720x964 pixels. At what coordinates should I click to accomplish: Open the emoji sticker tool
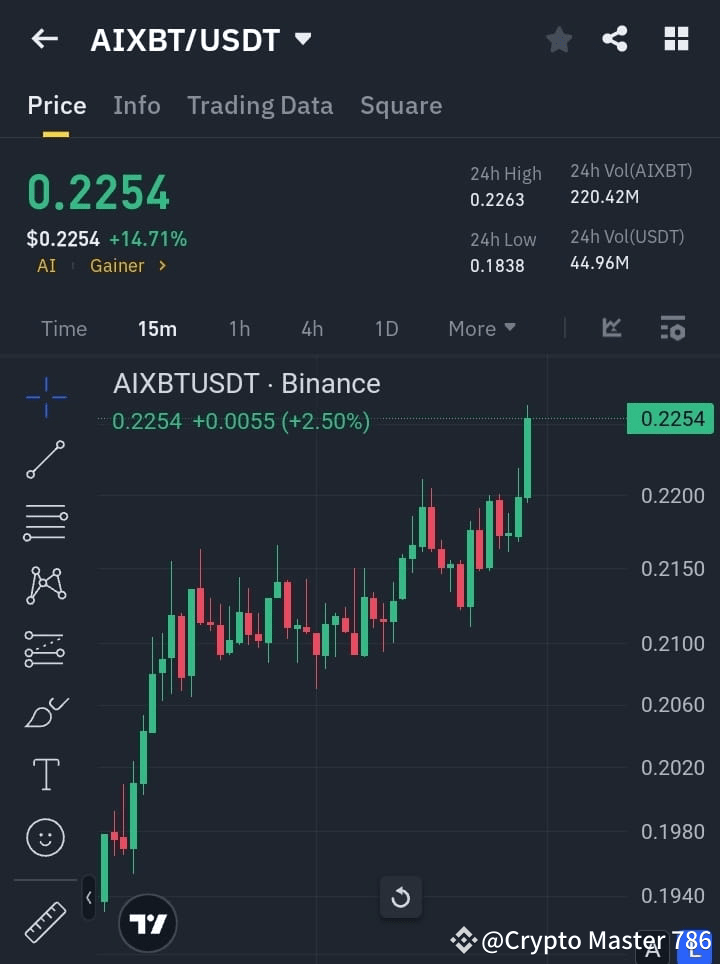(45, 837)
